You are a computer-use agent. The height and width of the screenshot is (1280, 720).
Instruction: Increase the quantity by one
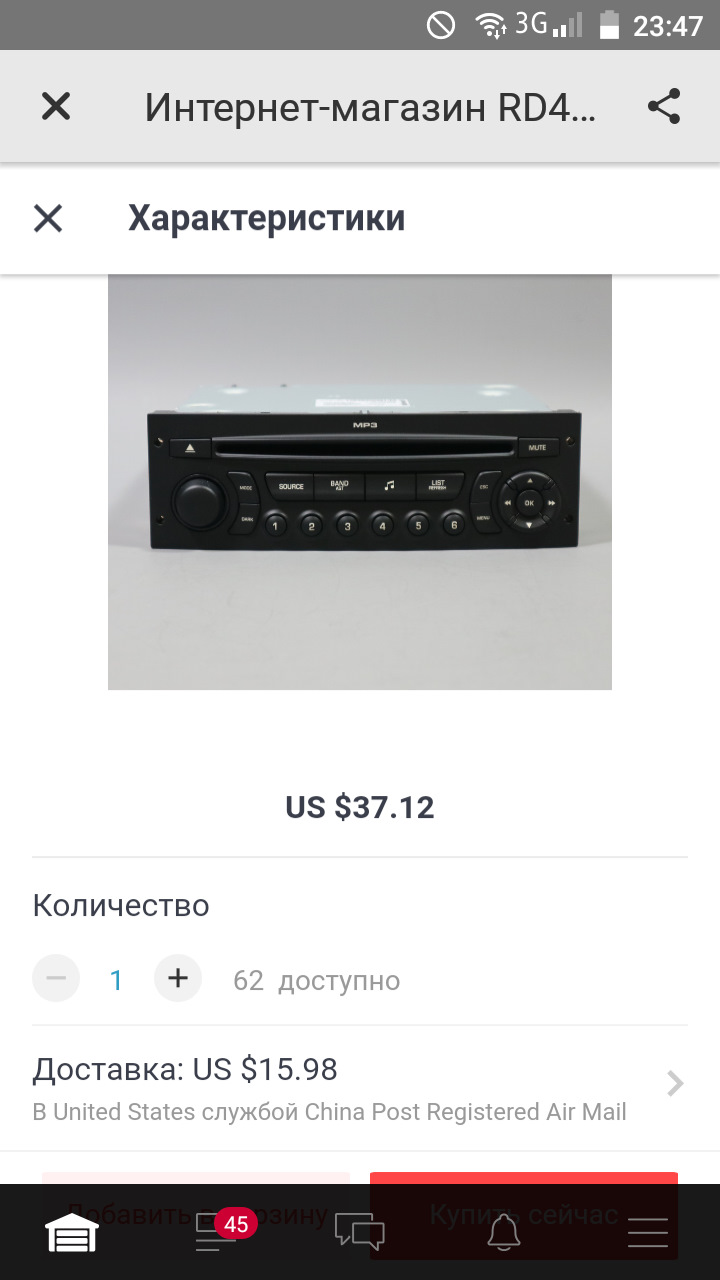(178, 978)
